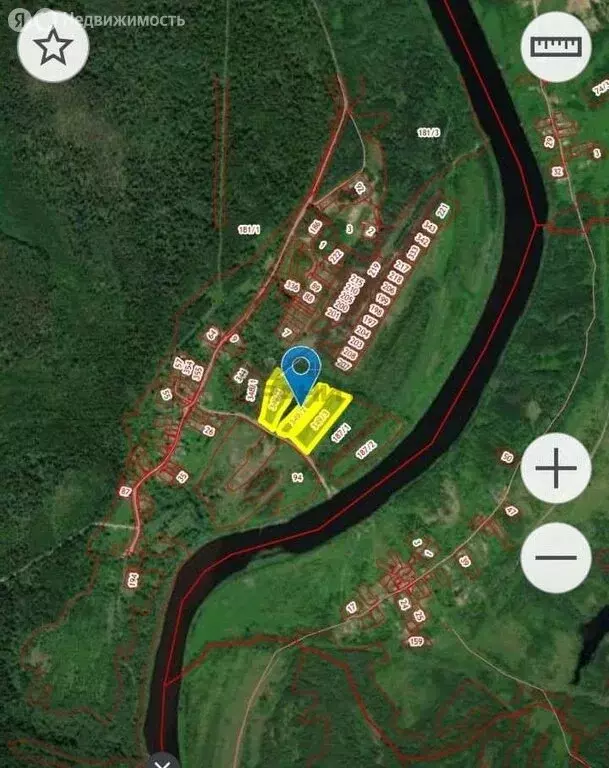Tap the blue location pin on the plot
Screen dimensions: 609x768
coord(299,372)
